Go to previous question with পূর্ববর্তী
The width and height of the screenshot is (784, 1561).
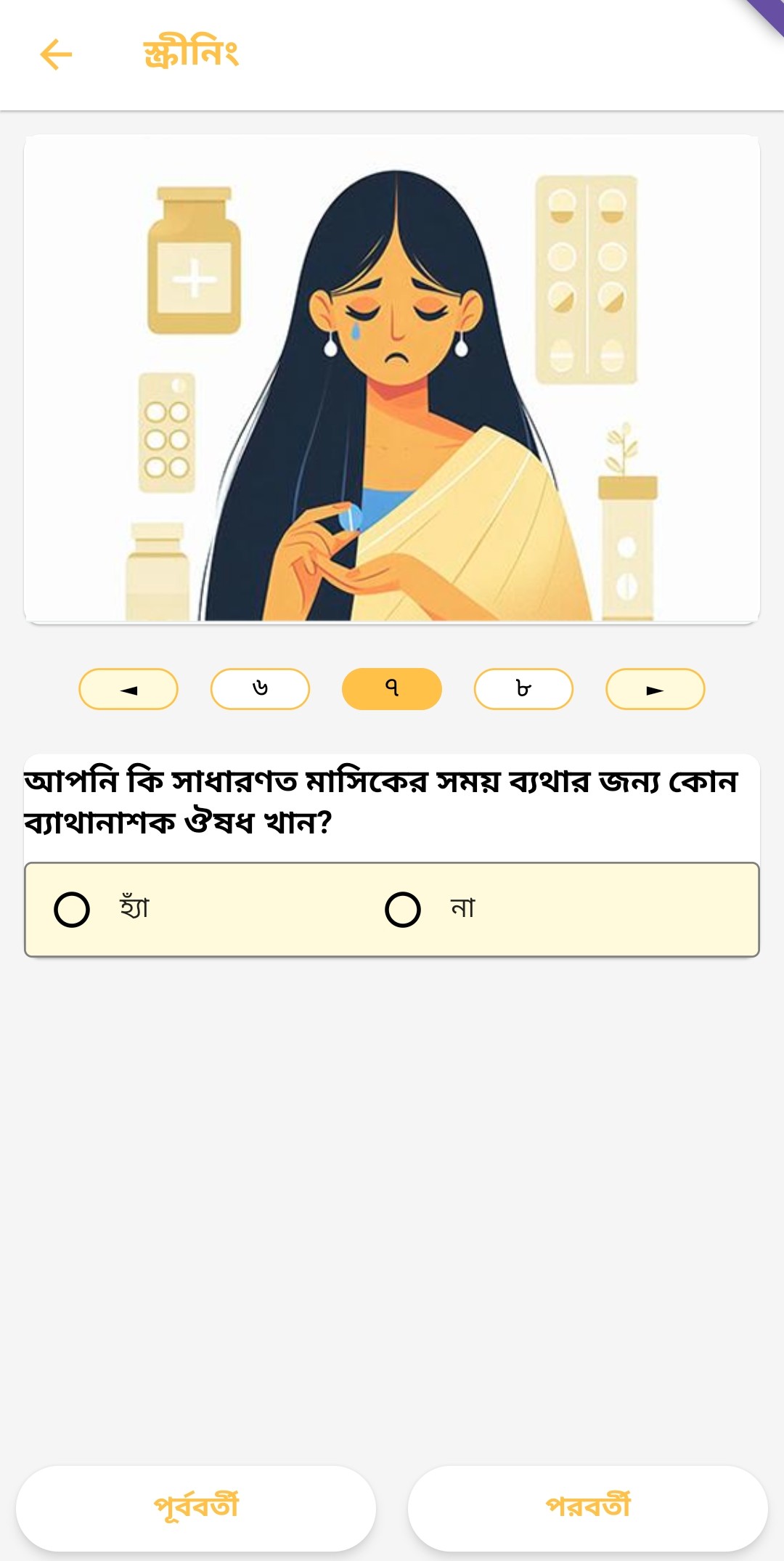pos(196,1508)
